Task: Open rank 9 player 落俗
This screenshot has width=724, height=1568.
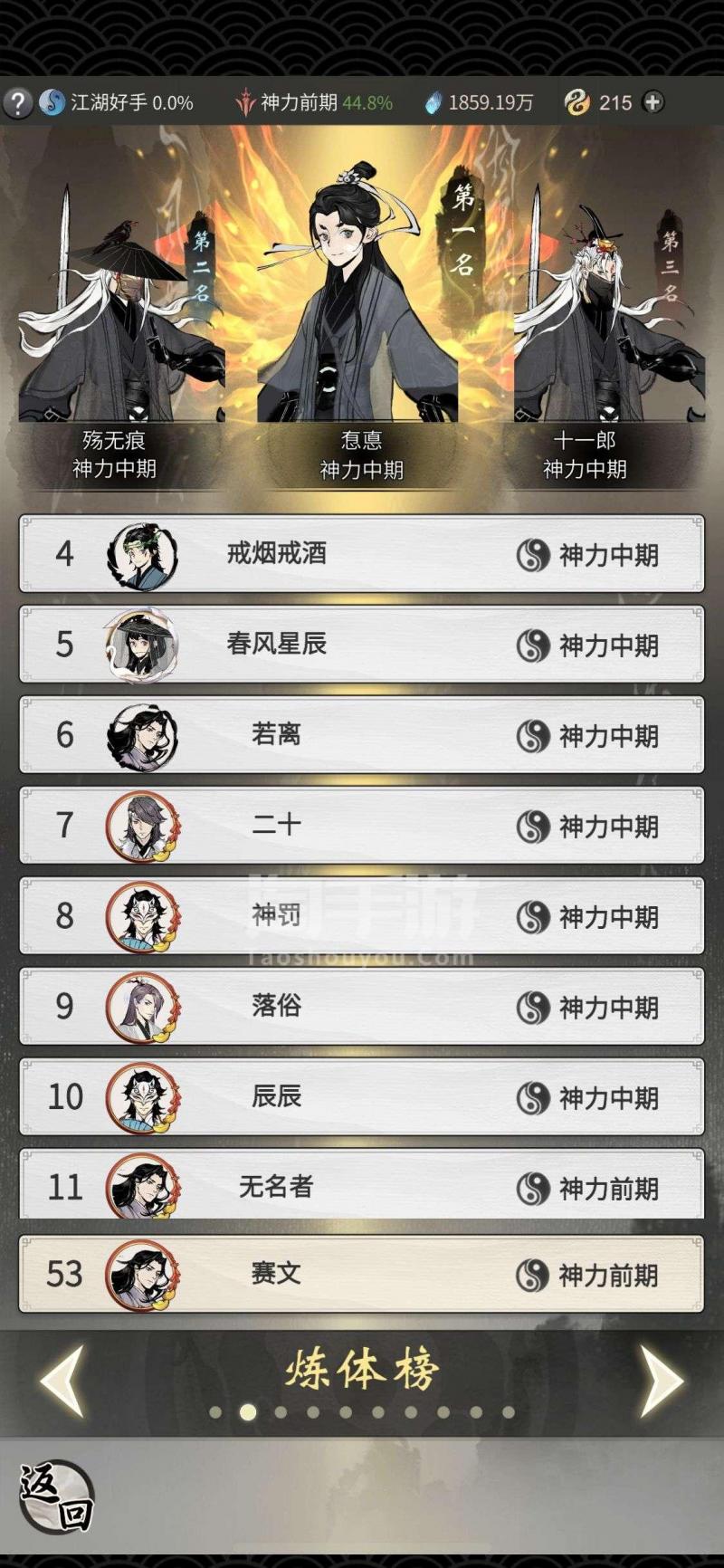Action: [362, 1007]
